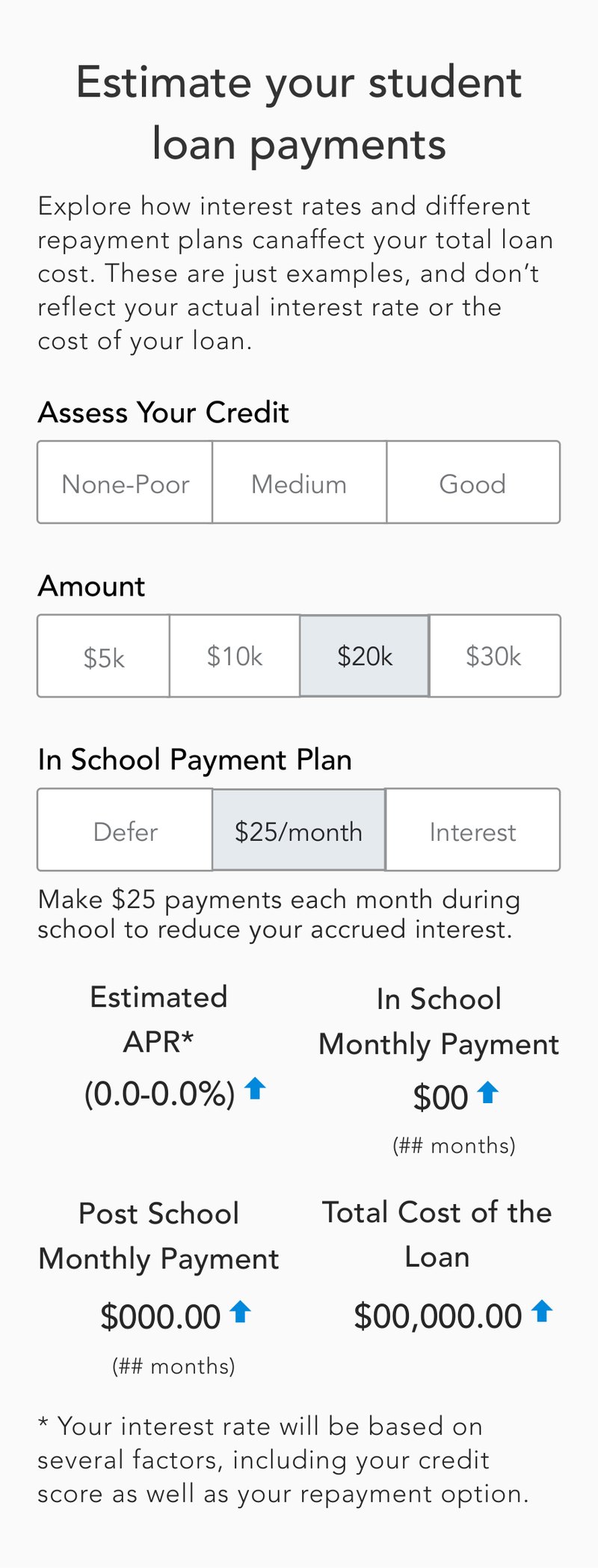Pick the Good credit option
Viewport: 598px width, 1568px height.
pos(473,482)
